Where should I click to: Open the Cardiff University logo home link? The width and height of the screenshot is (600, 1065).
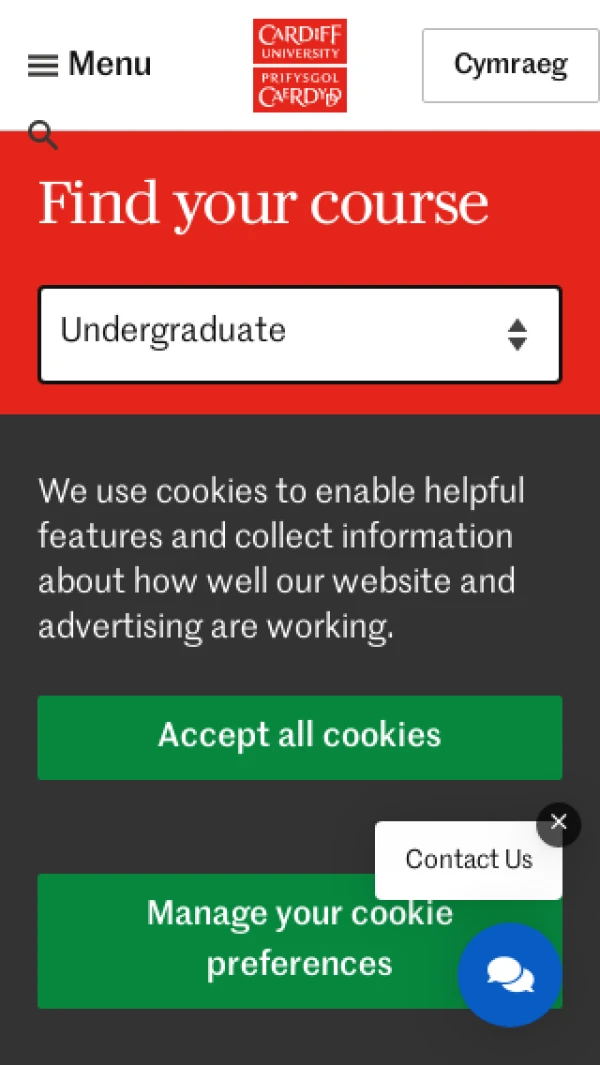(299, 65)
